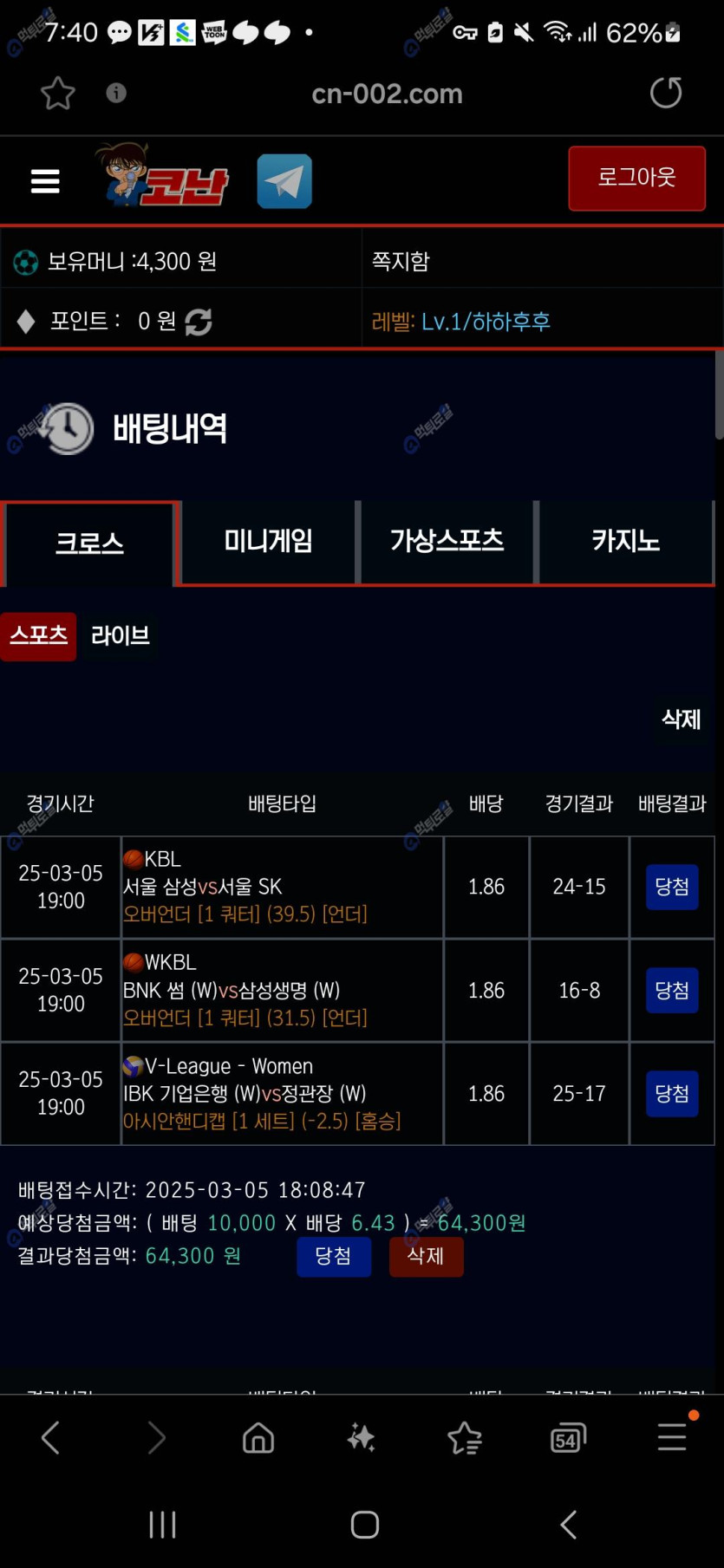Open the 쪽지함 message box

(401, 261)
